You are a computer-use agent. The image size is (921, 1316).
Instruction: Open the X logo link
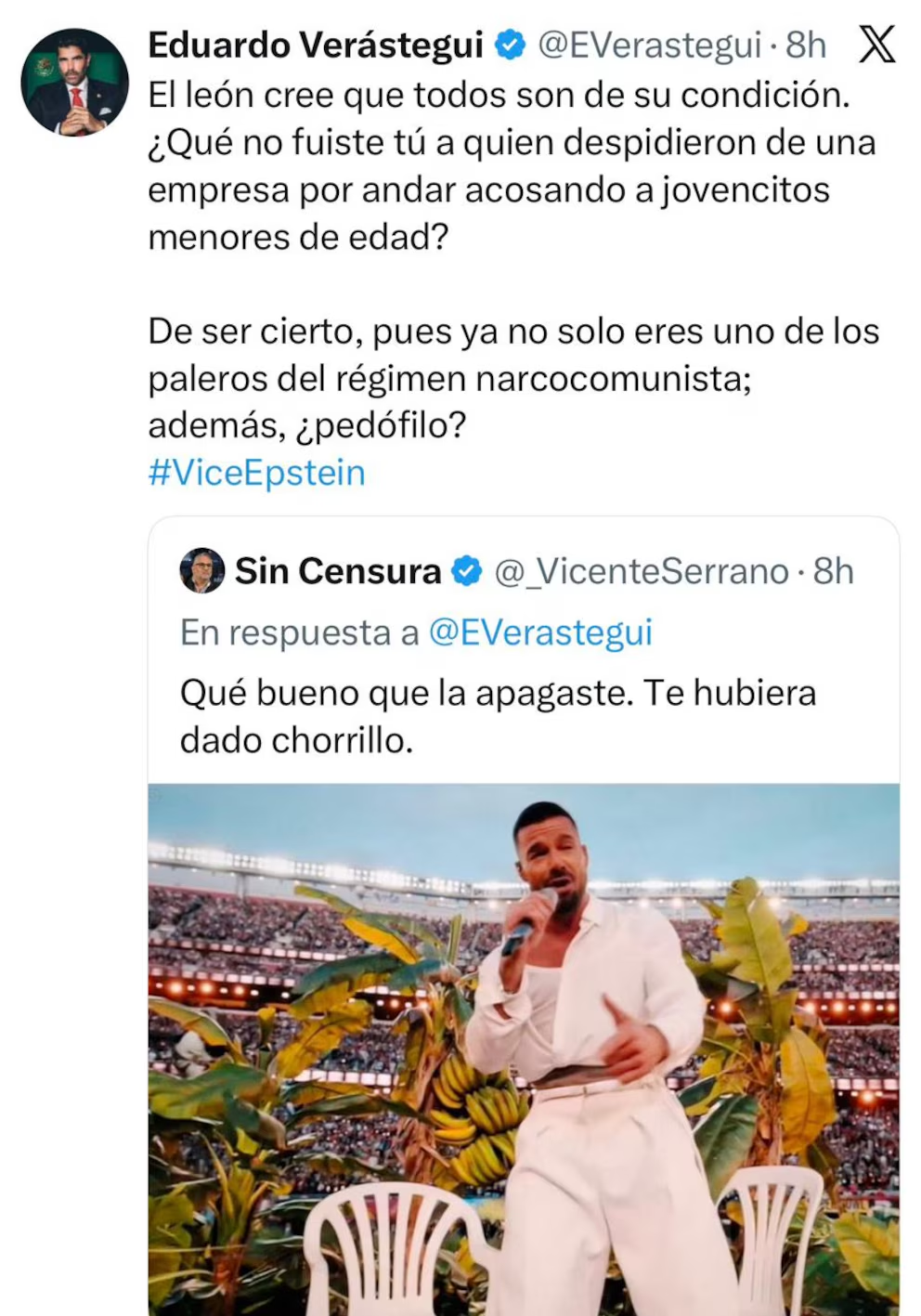876,44
